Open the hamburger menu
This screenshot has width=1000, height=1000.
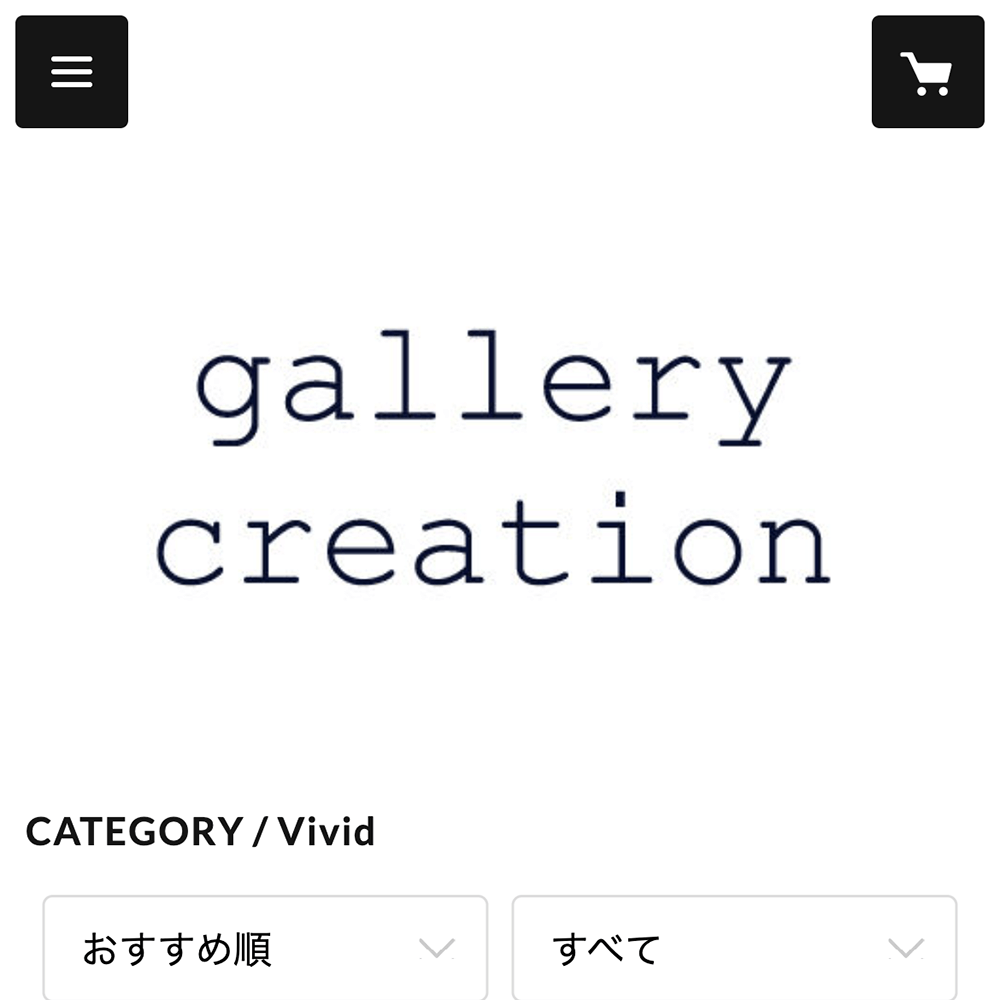[72, 72]
